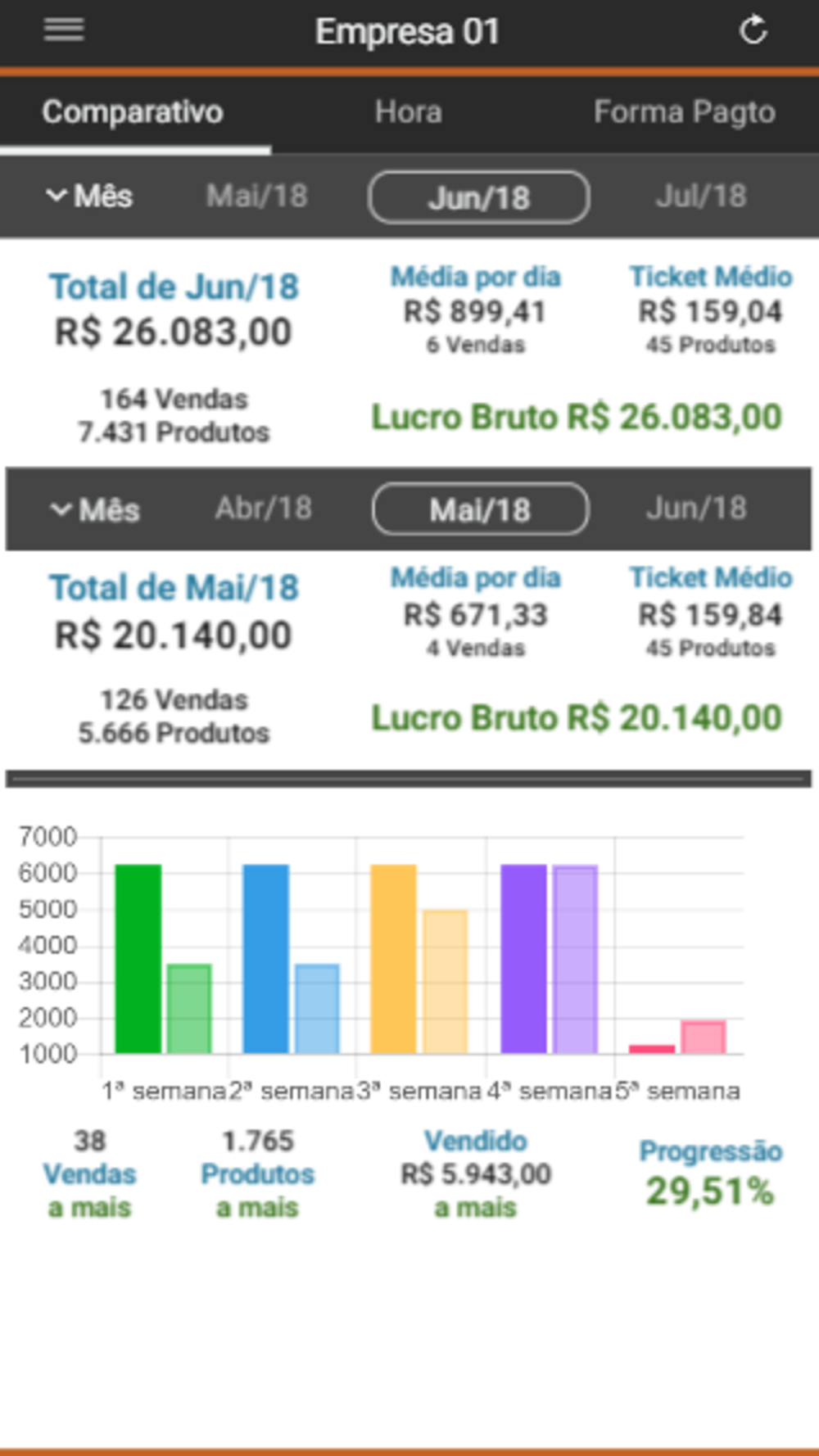Switch to the Forma Pagto tab
Viewport: 819px width, 1456px height.
pos(684,112)
